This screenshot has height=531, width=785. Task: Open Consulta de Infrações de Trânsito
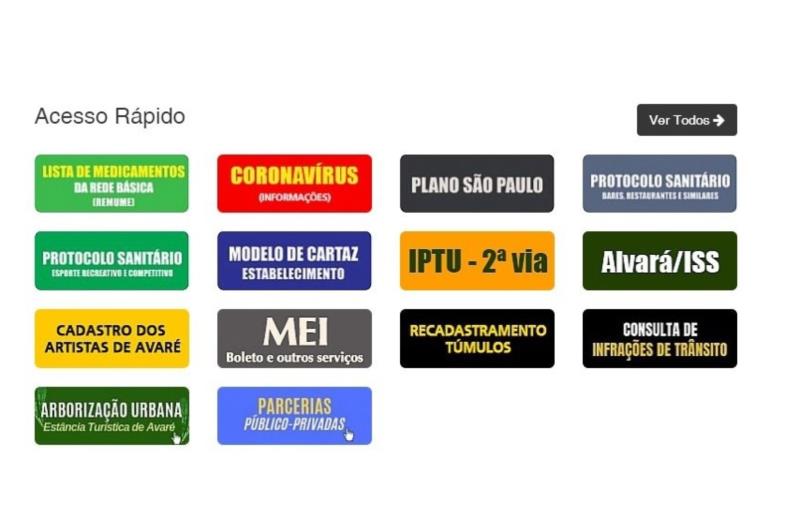tap(659, 338)
